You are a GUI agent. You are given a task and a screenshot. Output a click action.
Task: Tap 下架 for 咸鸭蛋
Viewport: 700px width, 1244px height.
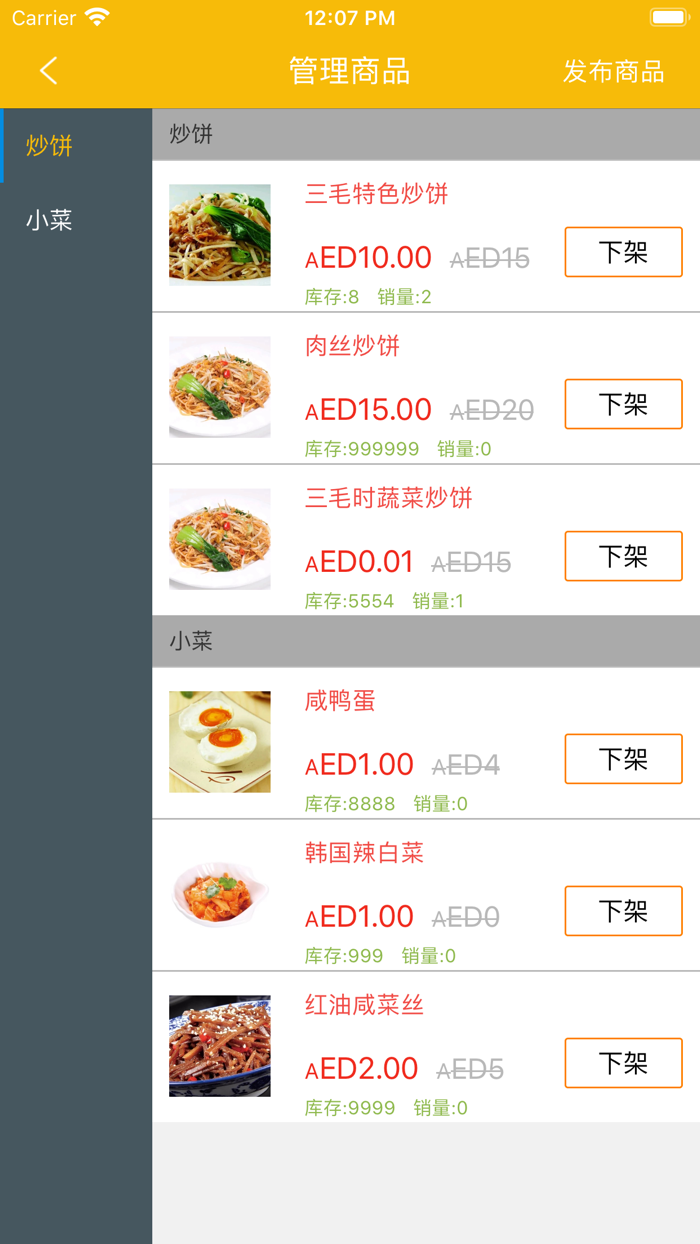point(623,759)
